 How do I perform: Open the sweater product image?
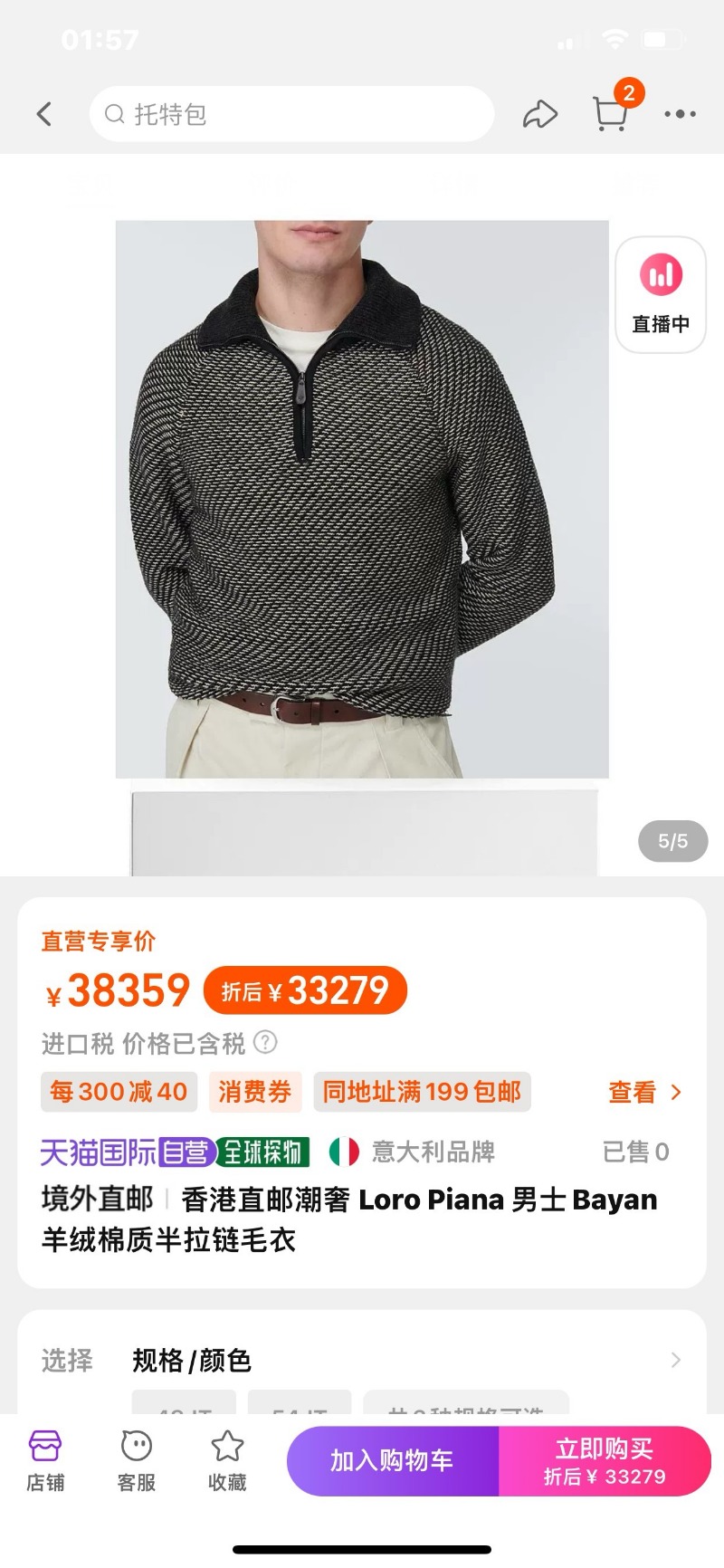pyautogui.click(x=362, y=499)
